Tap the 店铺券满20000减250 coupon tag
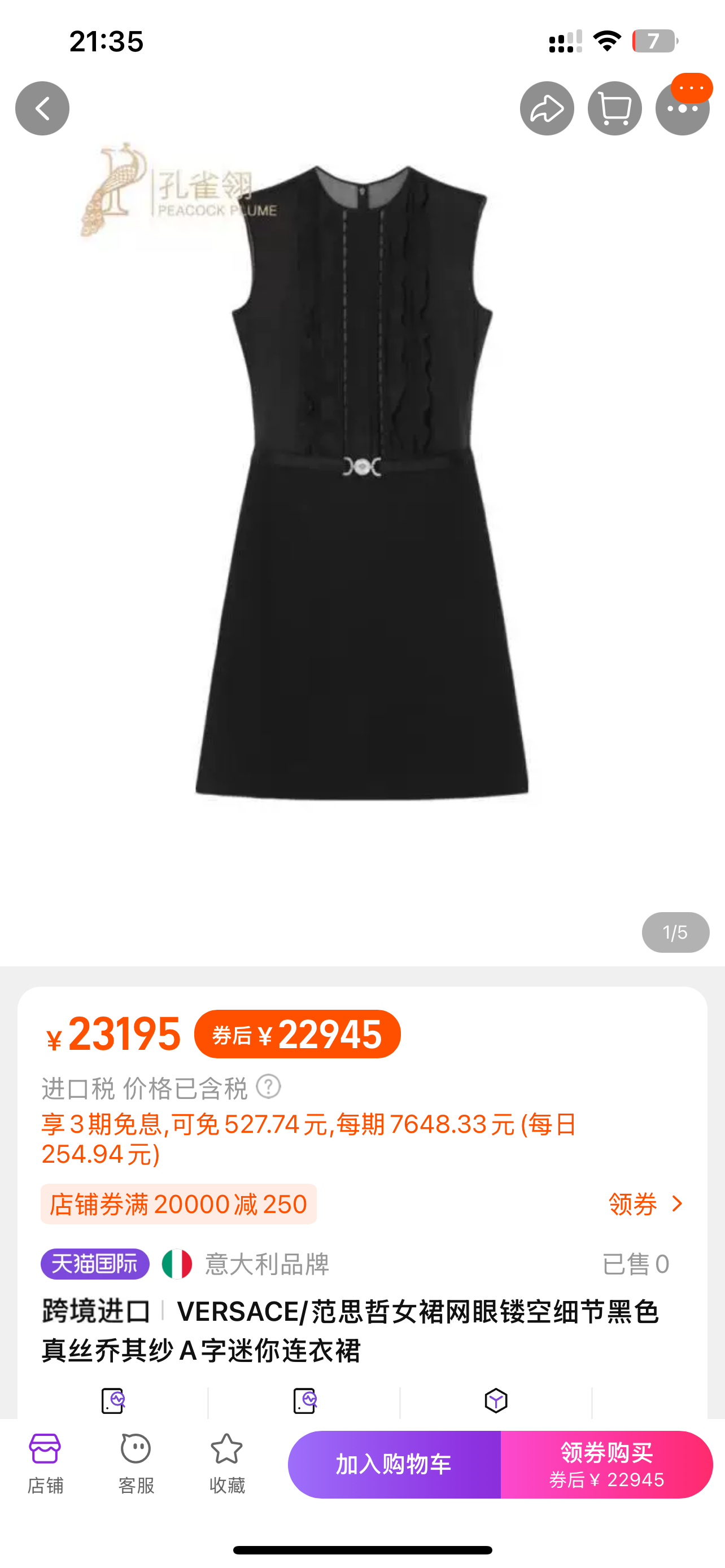 (x=178, y=1204)
